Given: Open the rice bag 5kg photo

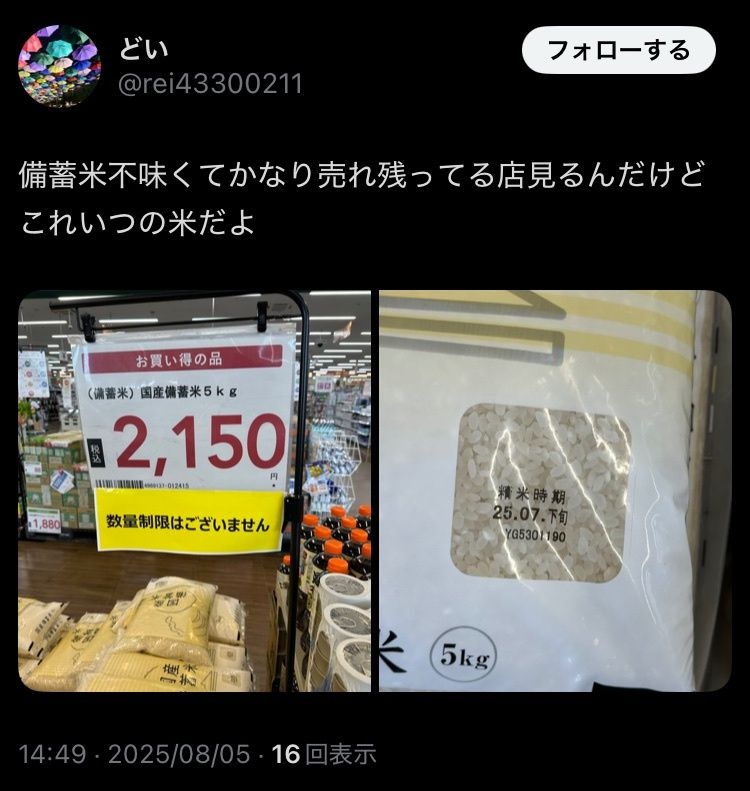Looking at the screenshot, I should (554, 490).
